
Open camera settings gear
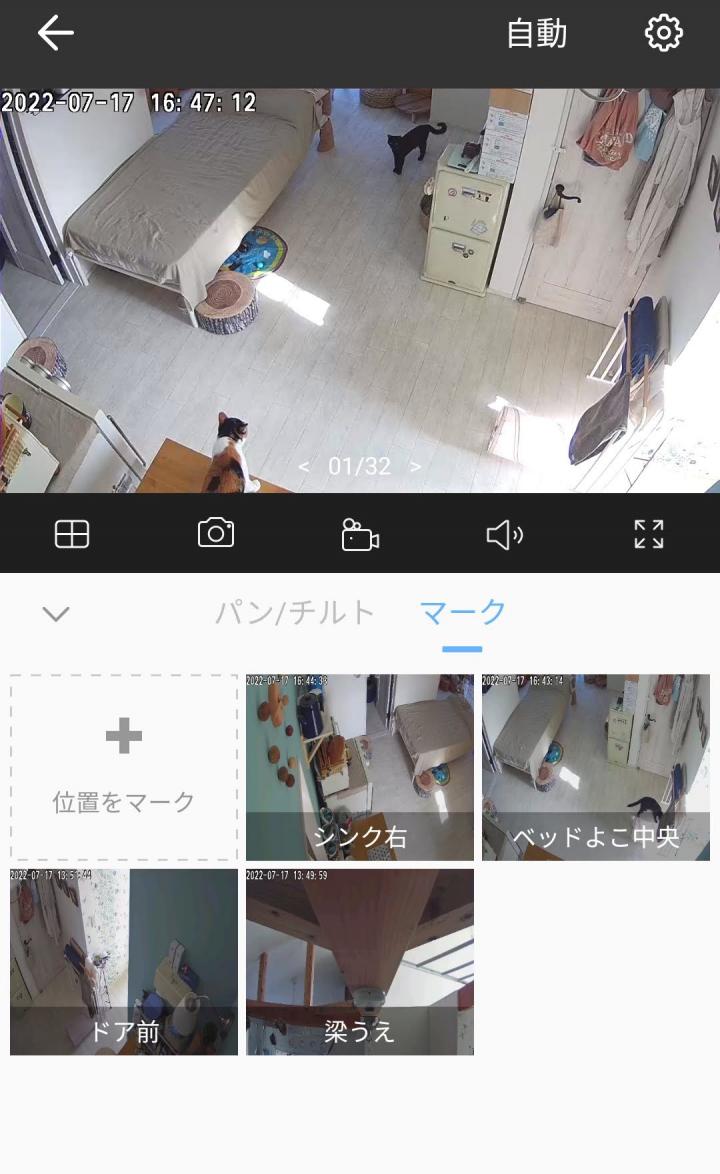pos(664,34)
